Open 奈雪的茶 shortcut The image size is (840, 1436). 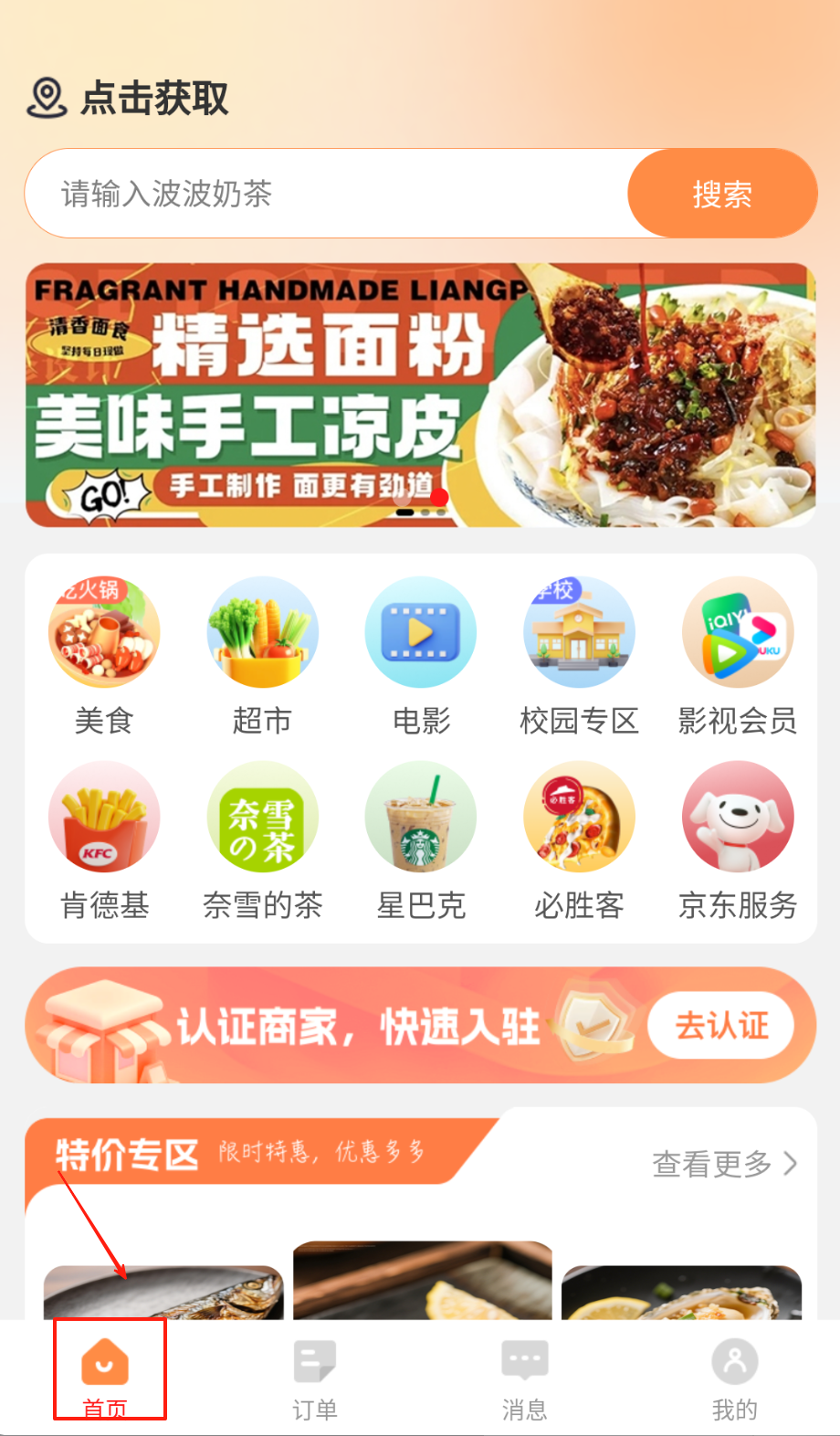262,840
